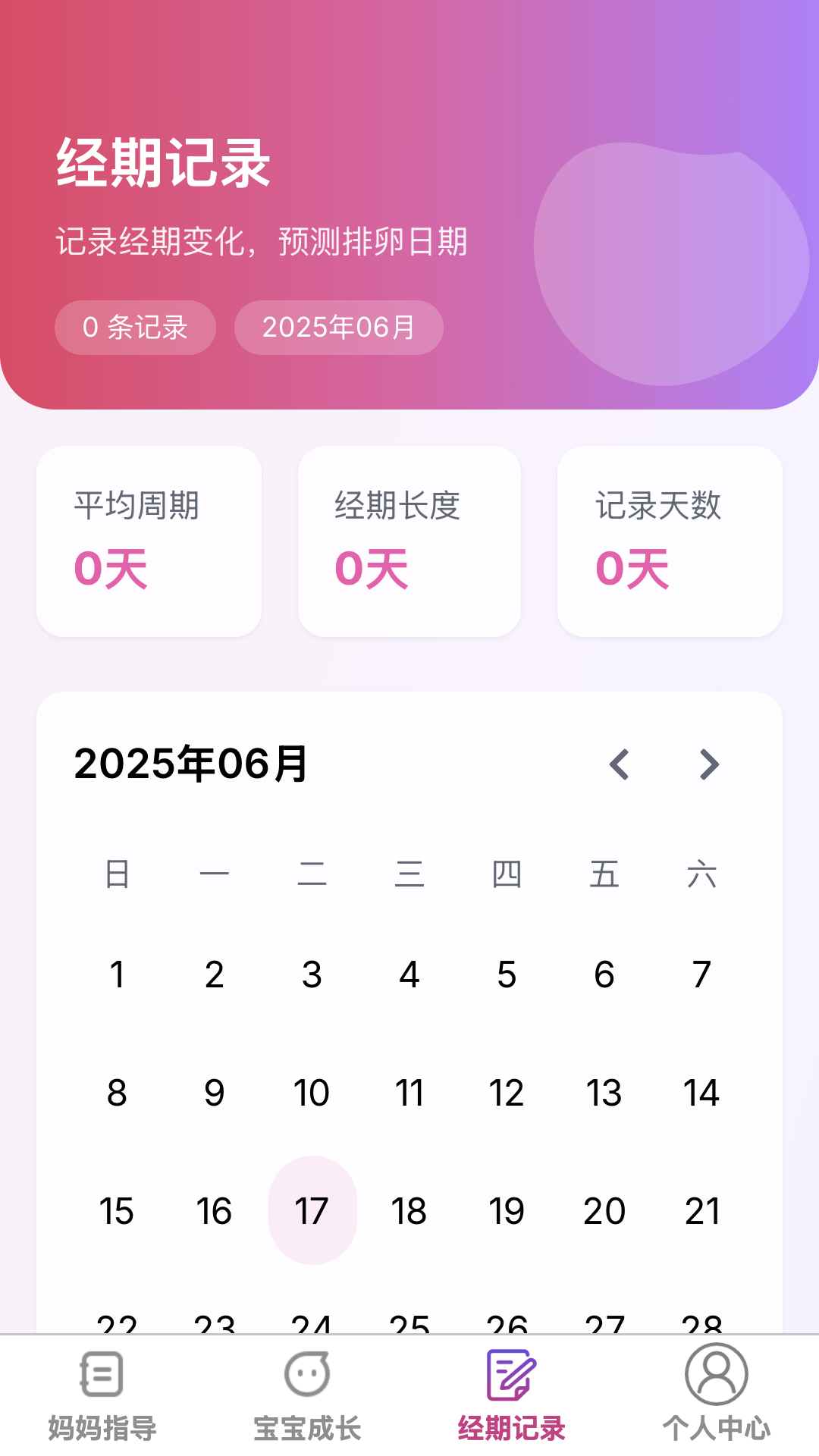The image size is (819, 1456).
Task: Open the 平均周期 statistic card
Action: [x=149, y=540]
